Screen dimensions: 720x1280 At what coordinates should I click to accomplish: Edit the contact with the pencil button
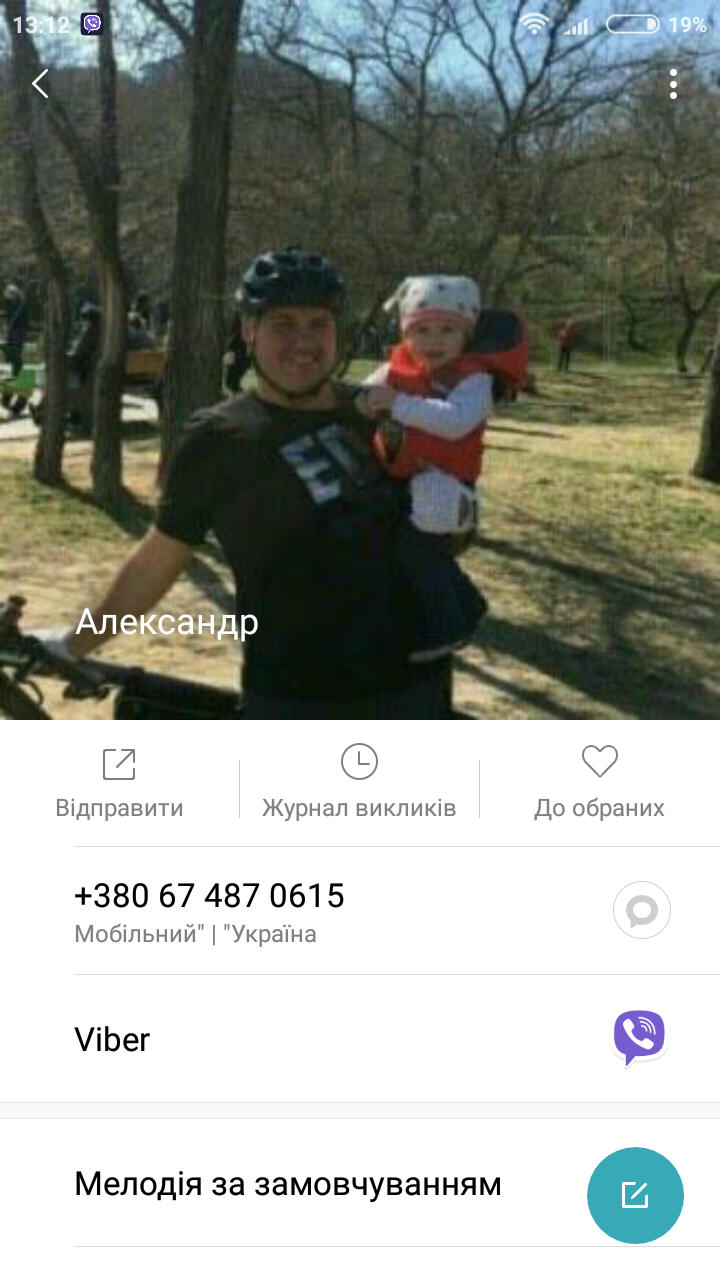coord(635,1195)
